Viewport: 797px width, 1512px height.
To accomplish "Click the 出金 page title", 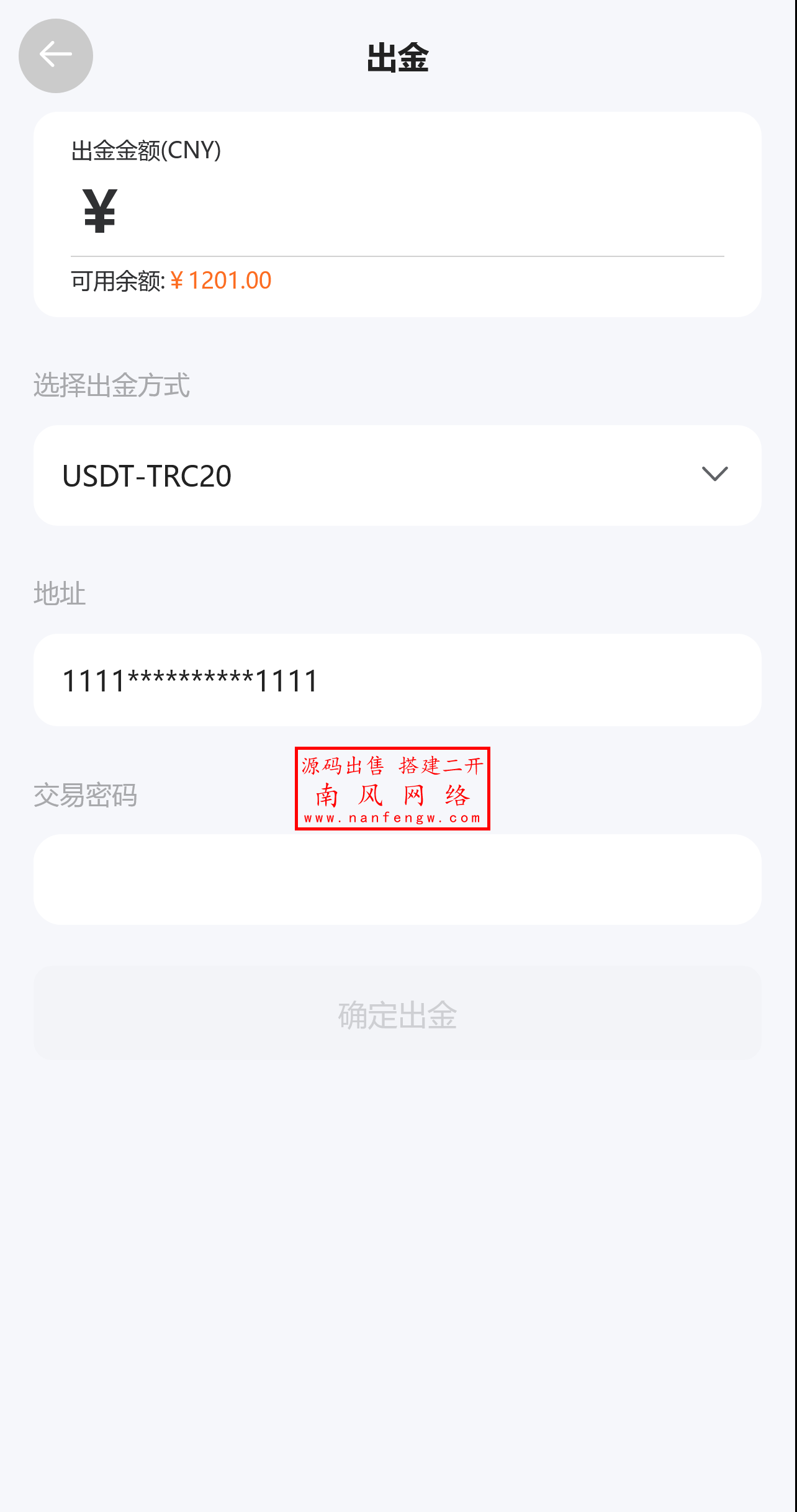I will (x=398, y=56).
